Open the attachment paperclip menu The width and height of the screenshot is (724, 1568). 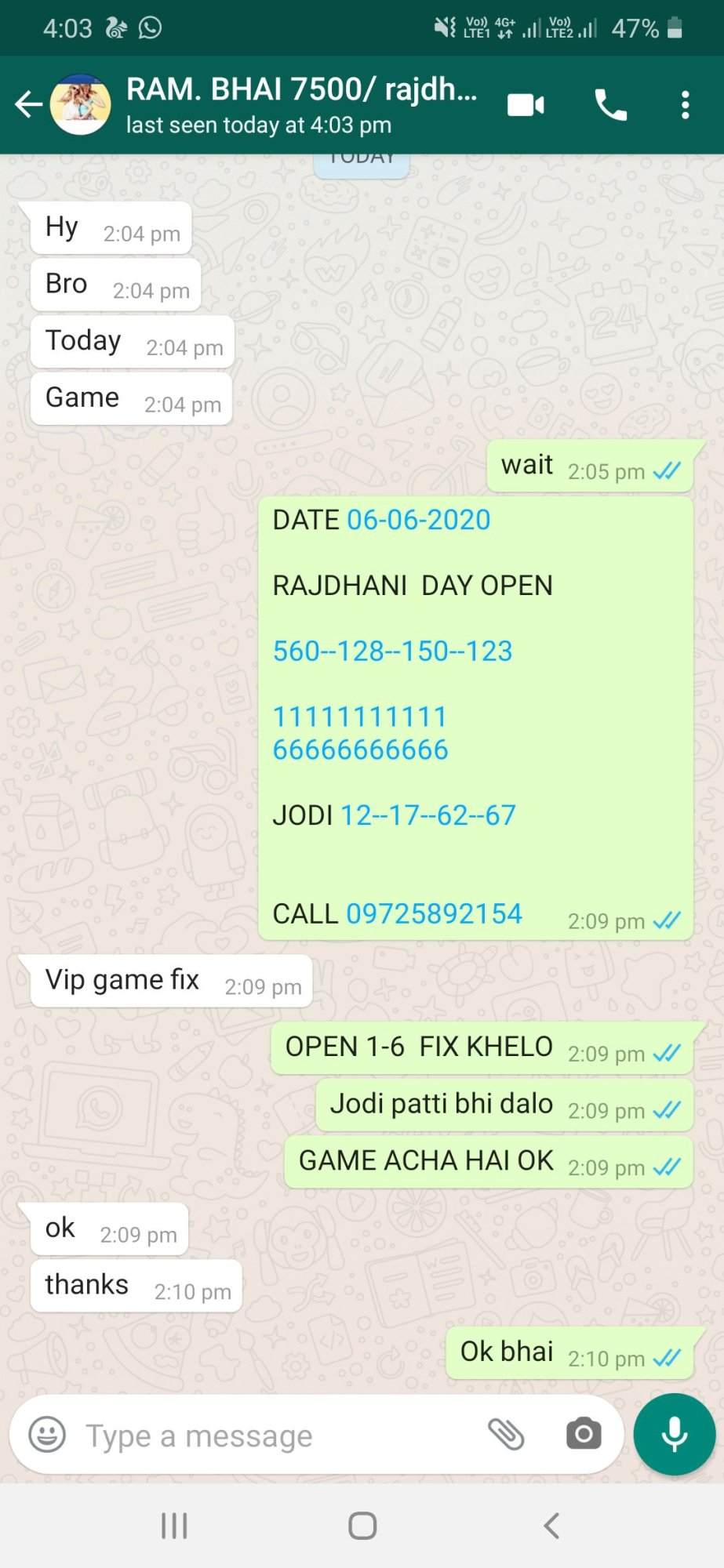(x=506, y=1435)
